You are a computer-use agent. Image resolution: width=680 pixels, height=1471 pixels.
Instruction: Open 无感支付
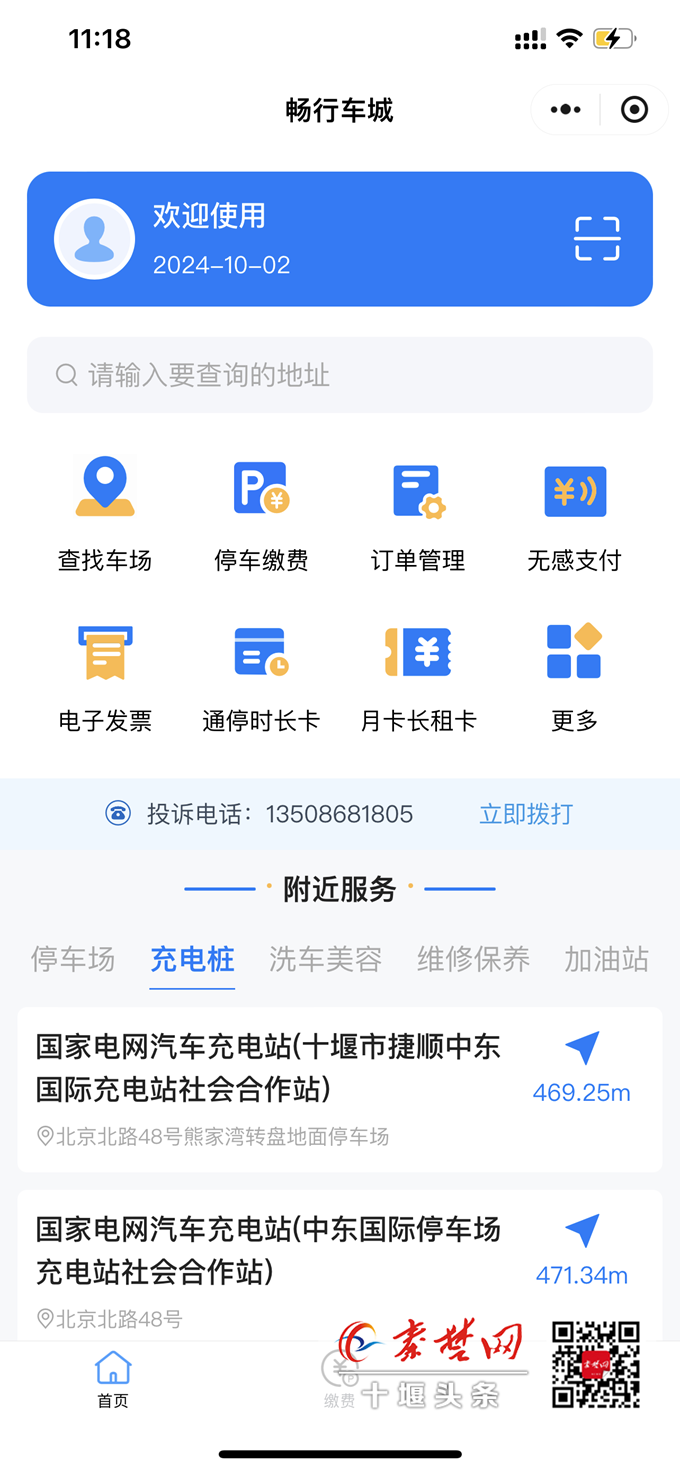(x=574, y=515)
